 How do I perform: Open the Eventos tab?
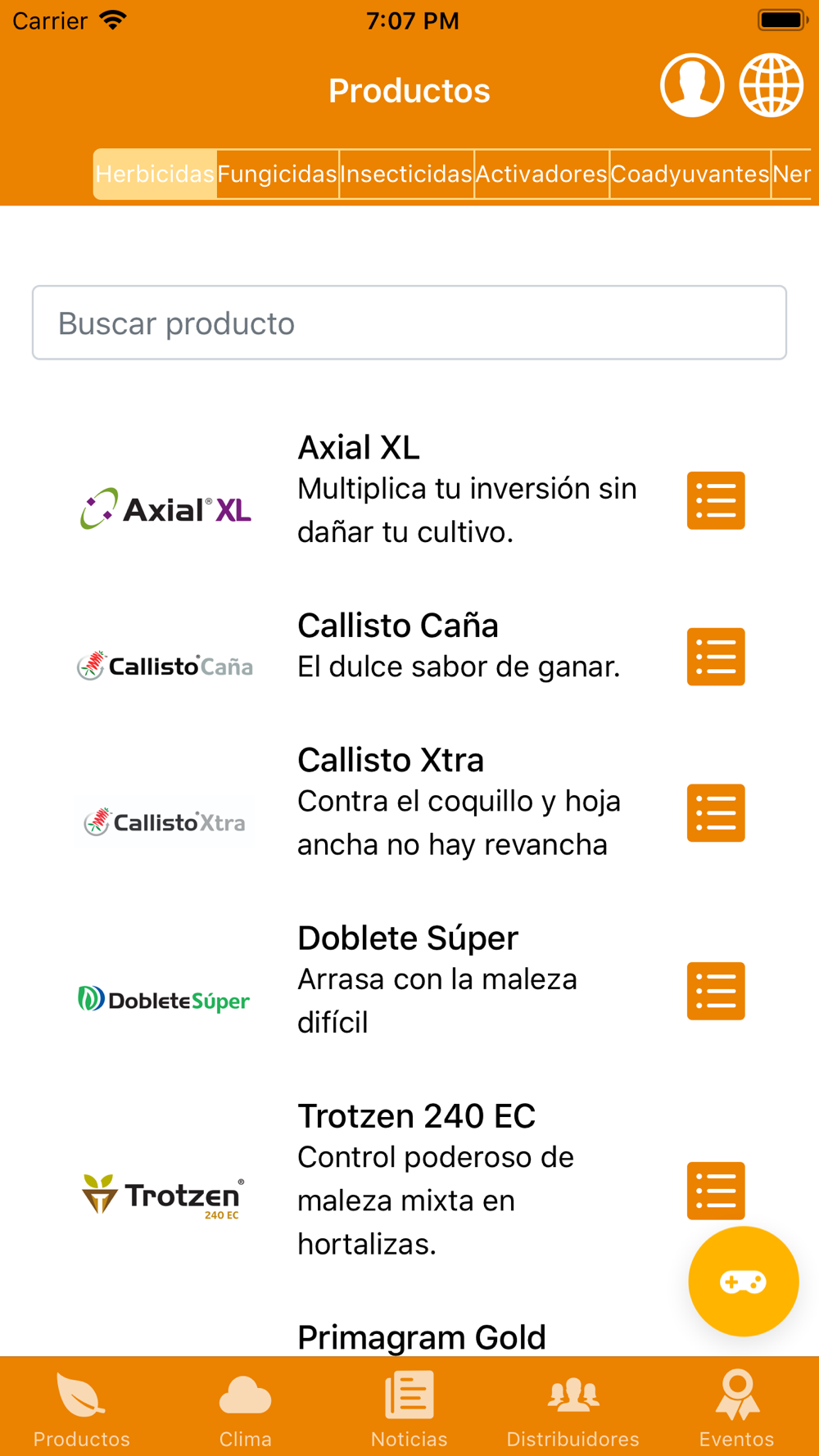click(737, 1409)
